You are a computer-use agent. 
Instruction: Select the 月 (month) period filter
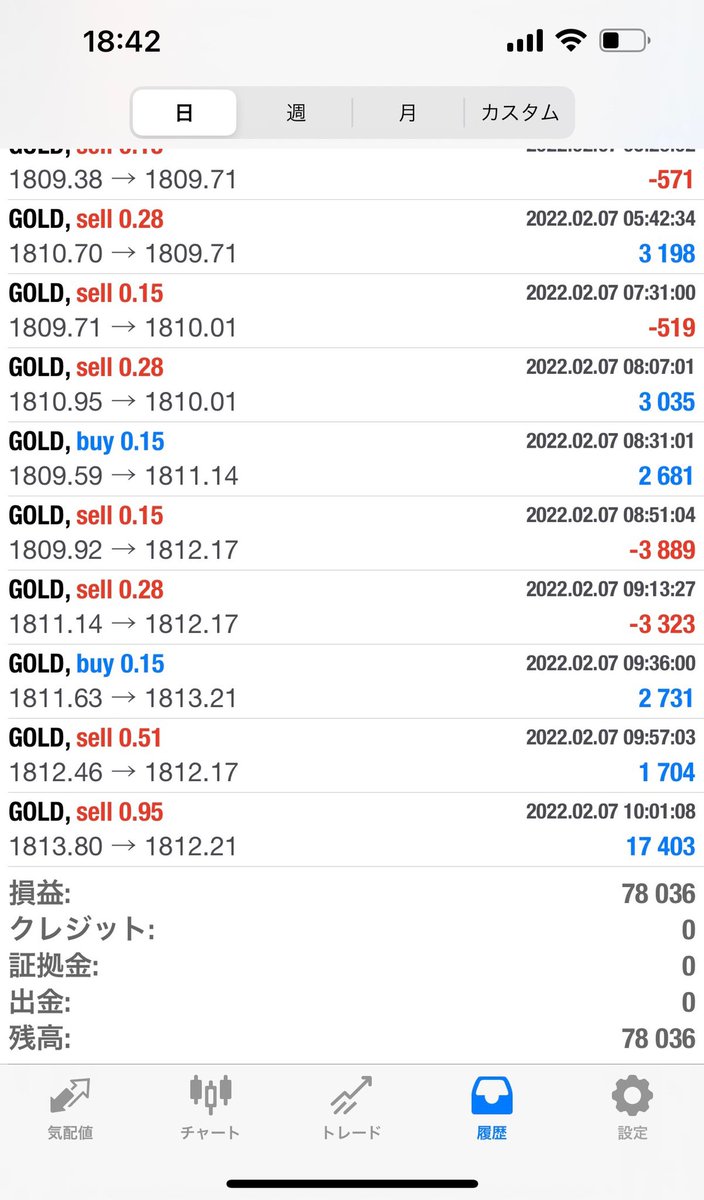click(407, 113)
